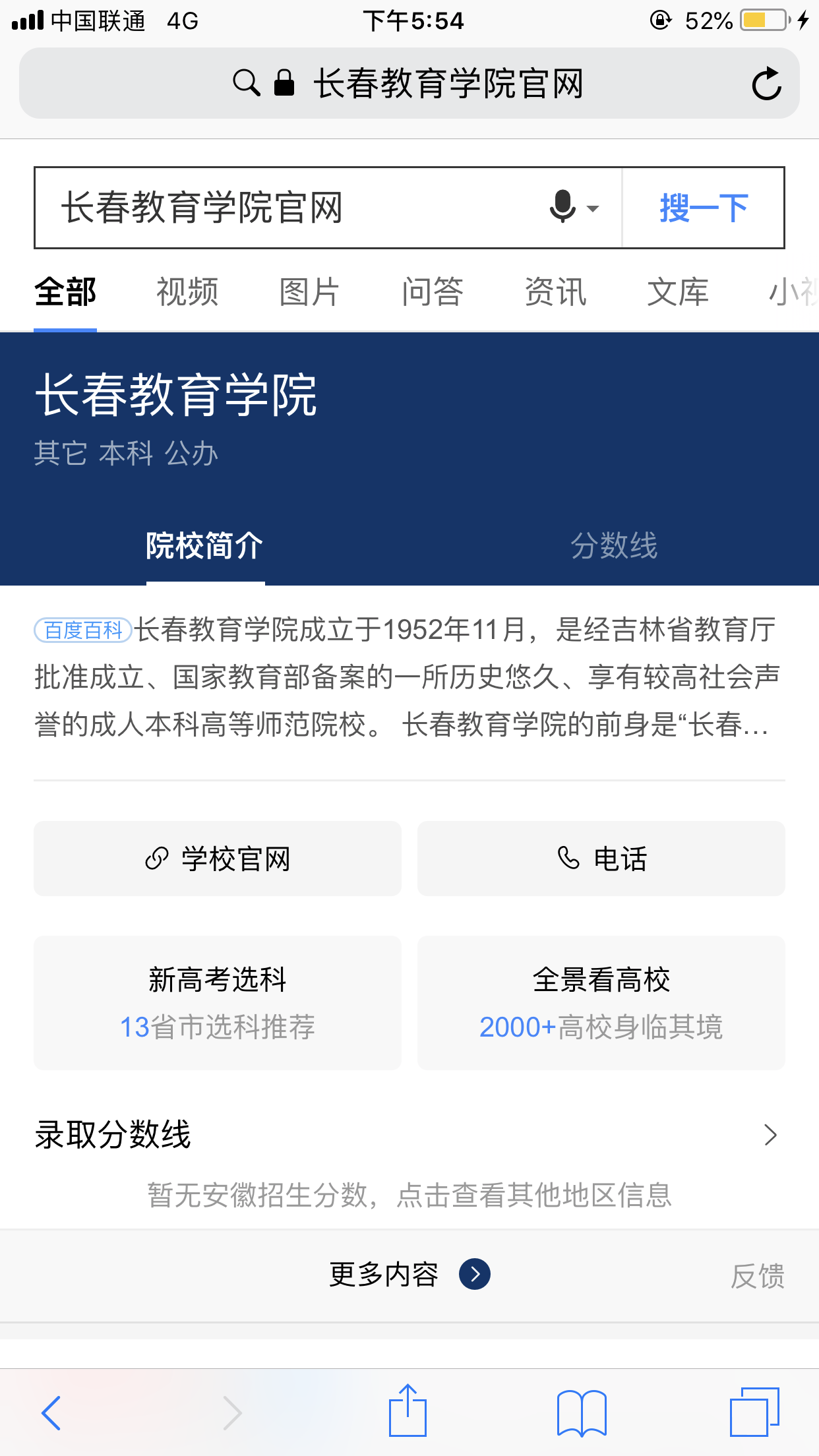The height and width of the screenshot is (1456, 819).
Task: Tap the Safari address bar
Action: coord(409,84)
